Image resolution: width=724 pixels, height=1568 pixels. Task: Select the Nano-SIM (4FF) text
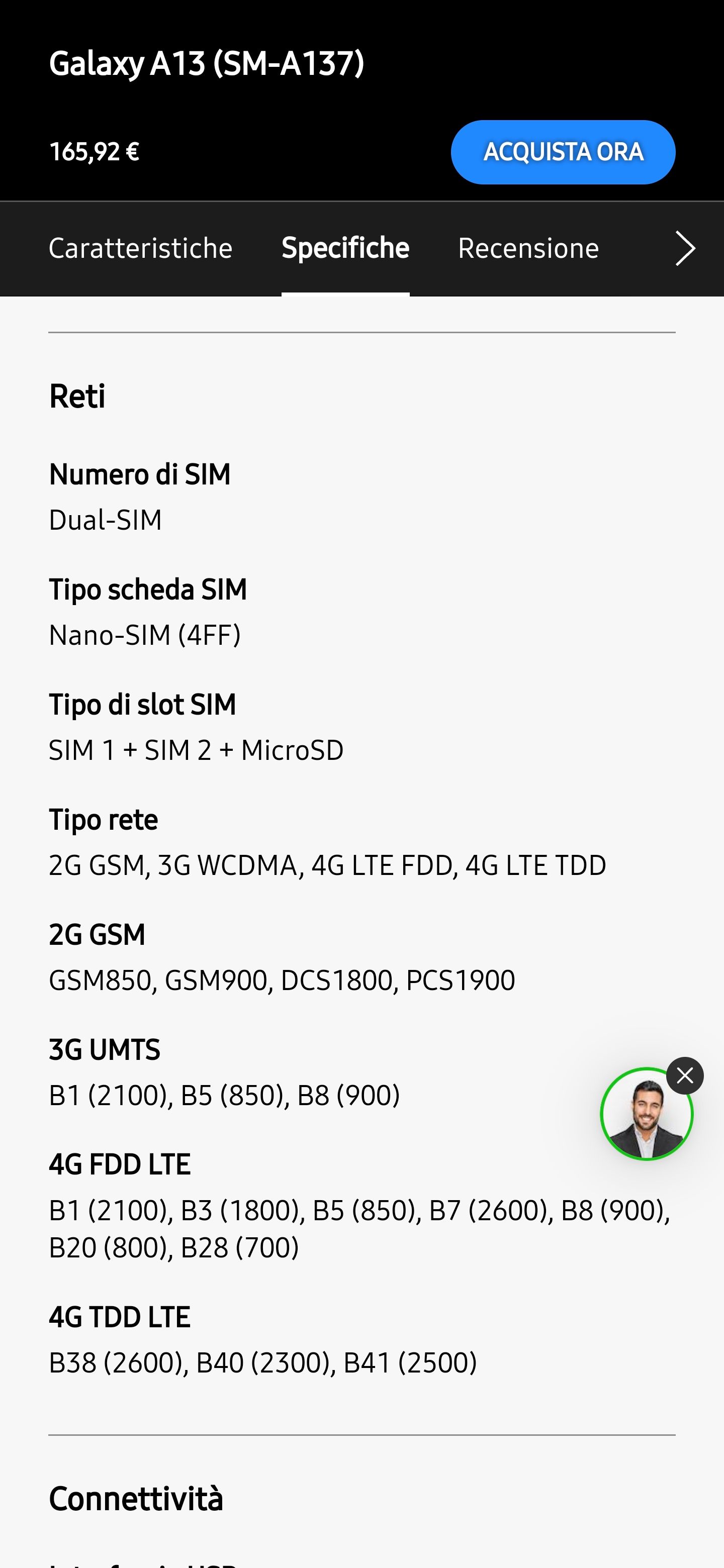pyautogui.click(x=145, y=634)
